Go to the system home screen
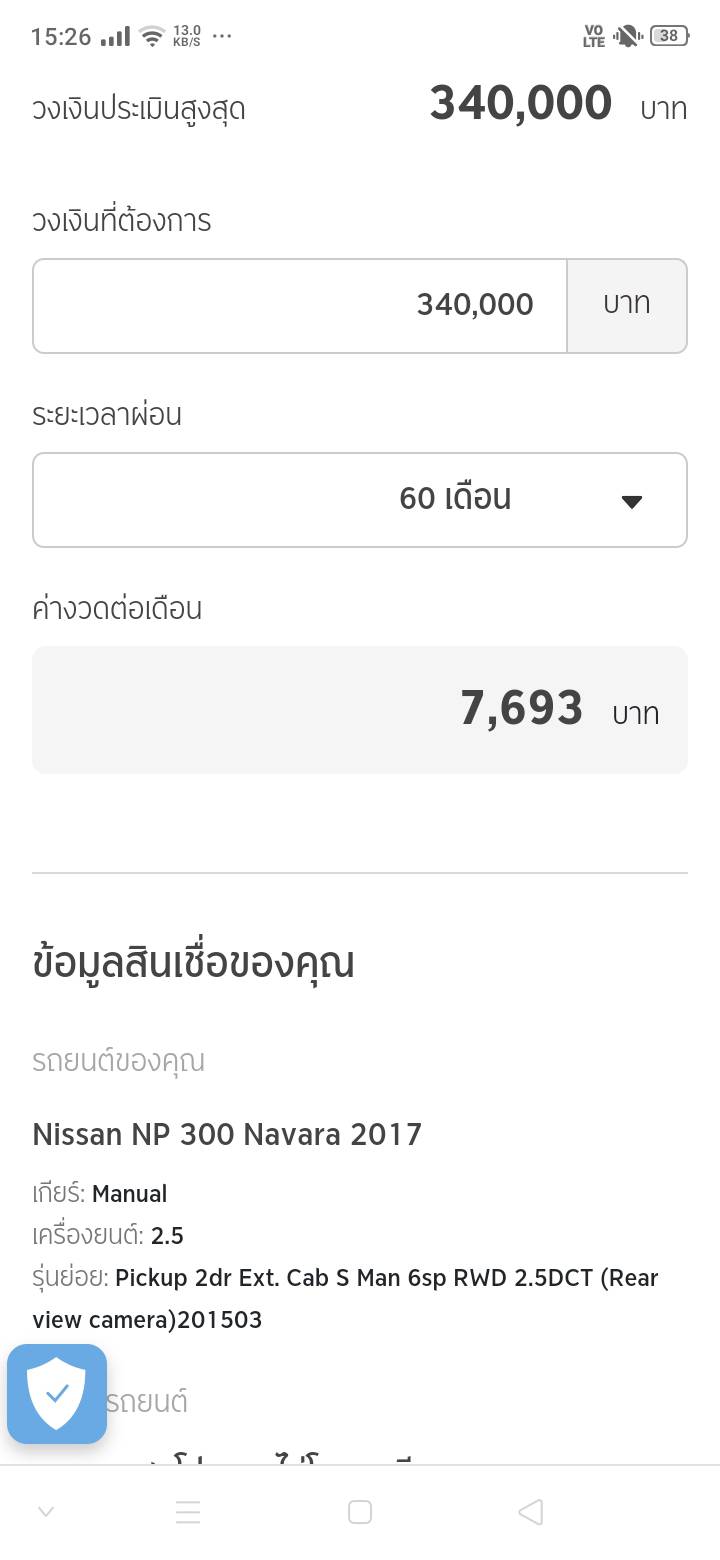This screenshot has height=1560, width=720. (x=360, y=1512)
